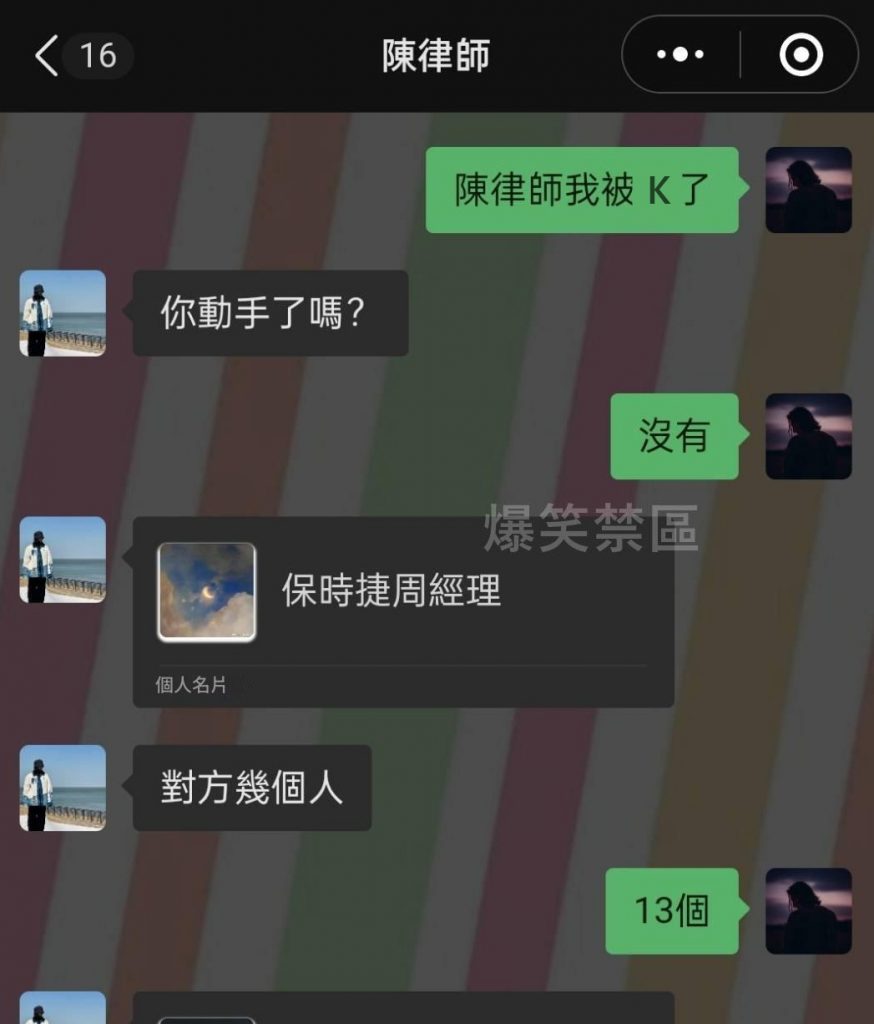Close the mini program with the circle button
The height and width of the screenshot is (1024, 874).
(800, 55)
